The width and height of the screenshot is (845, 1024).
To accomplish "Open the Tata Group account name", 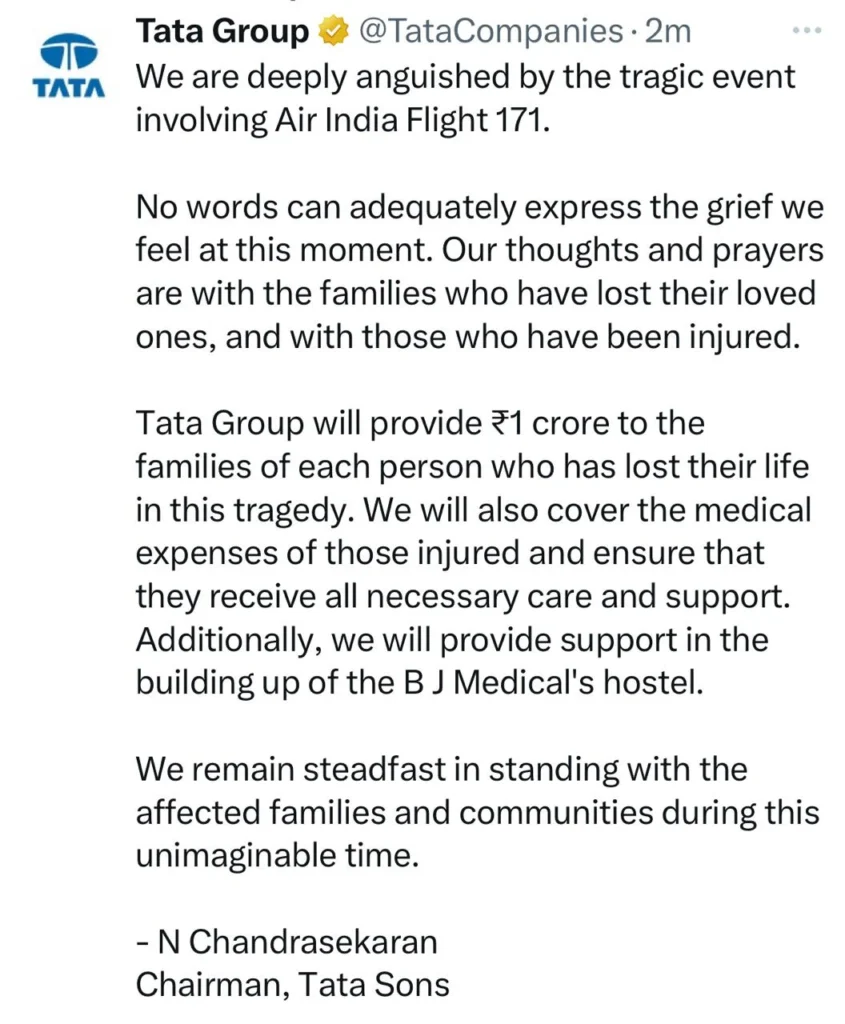I will [x=222, y=32].
